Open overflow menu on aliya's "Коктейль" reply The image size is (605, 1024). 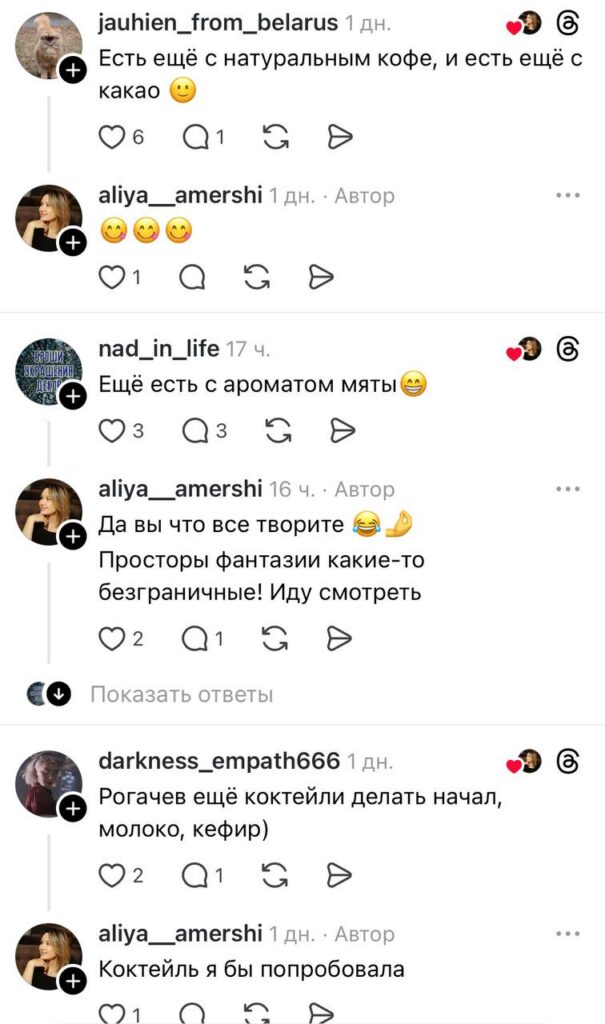pos(568,933)
